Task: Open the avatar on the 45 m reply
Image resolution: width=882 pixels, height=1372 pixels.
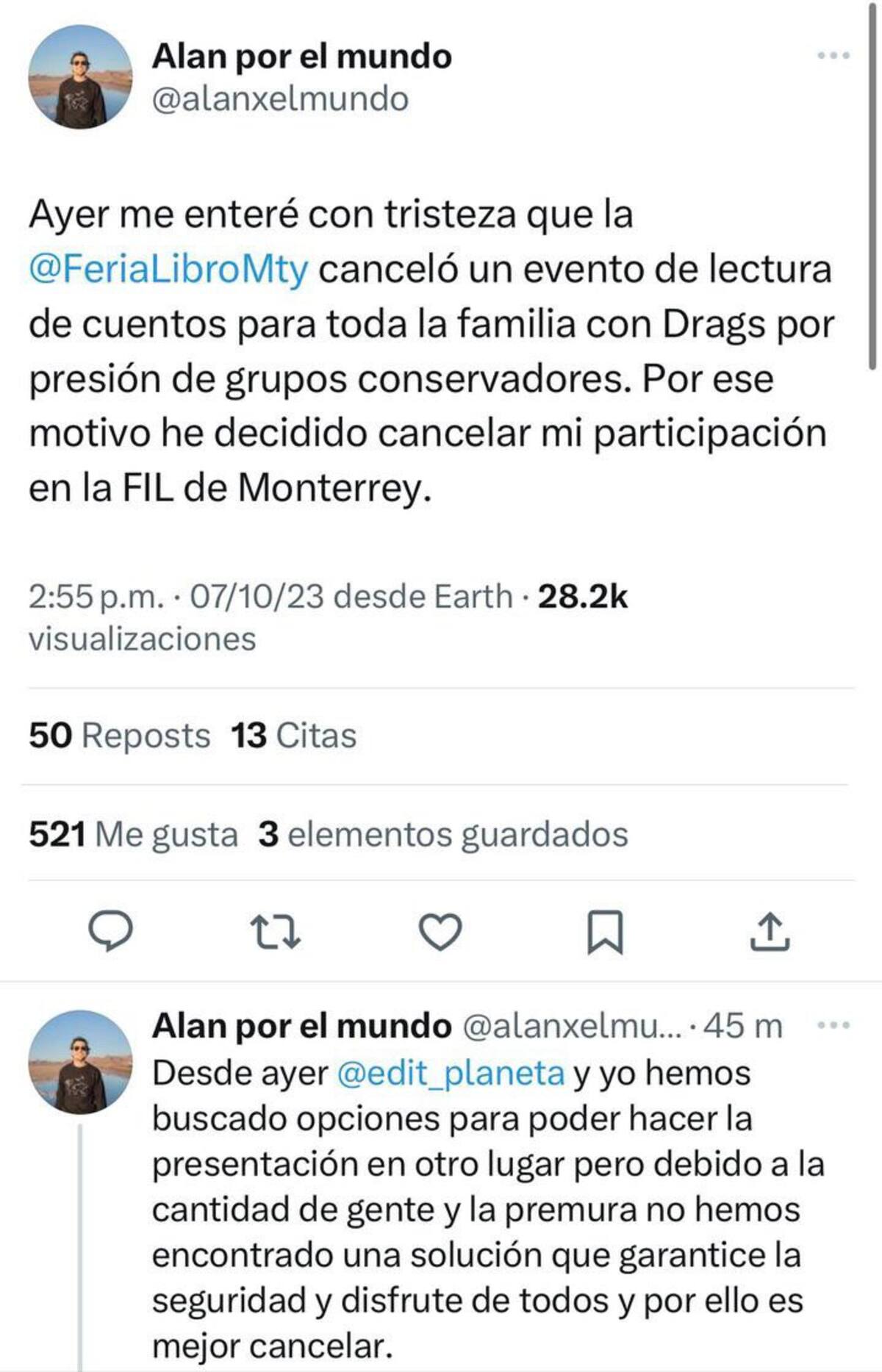Action: click(x=80, y=1062)
